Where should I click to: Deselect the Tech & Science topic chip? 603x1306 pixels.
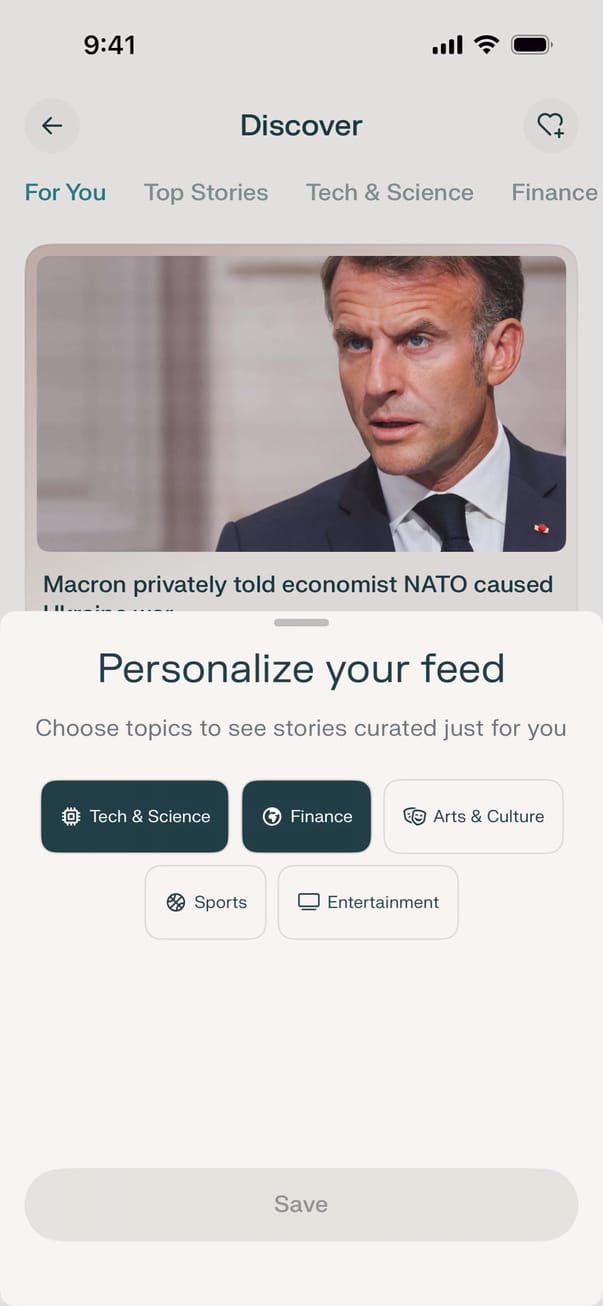pyautogui.click(x=135, y=817)
